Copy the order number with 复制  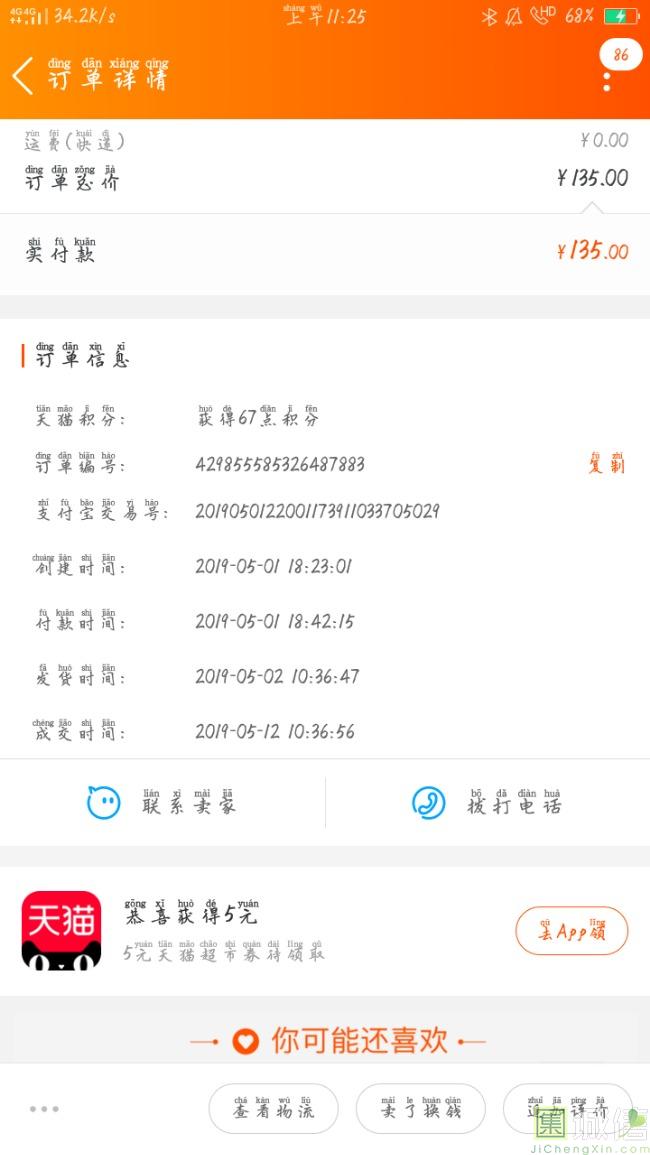pos(607,463)
